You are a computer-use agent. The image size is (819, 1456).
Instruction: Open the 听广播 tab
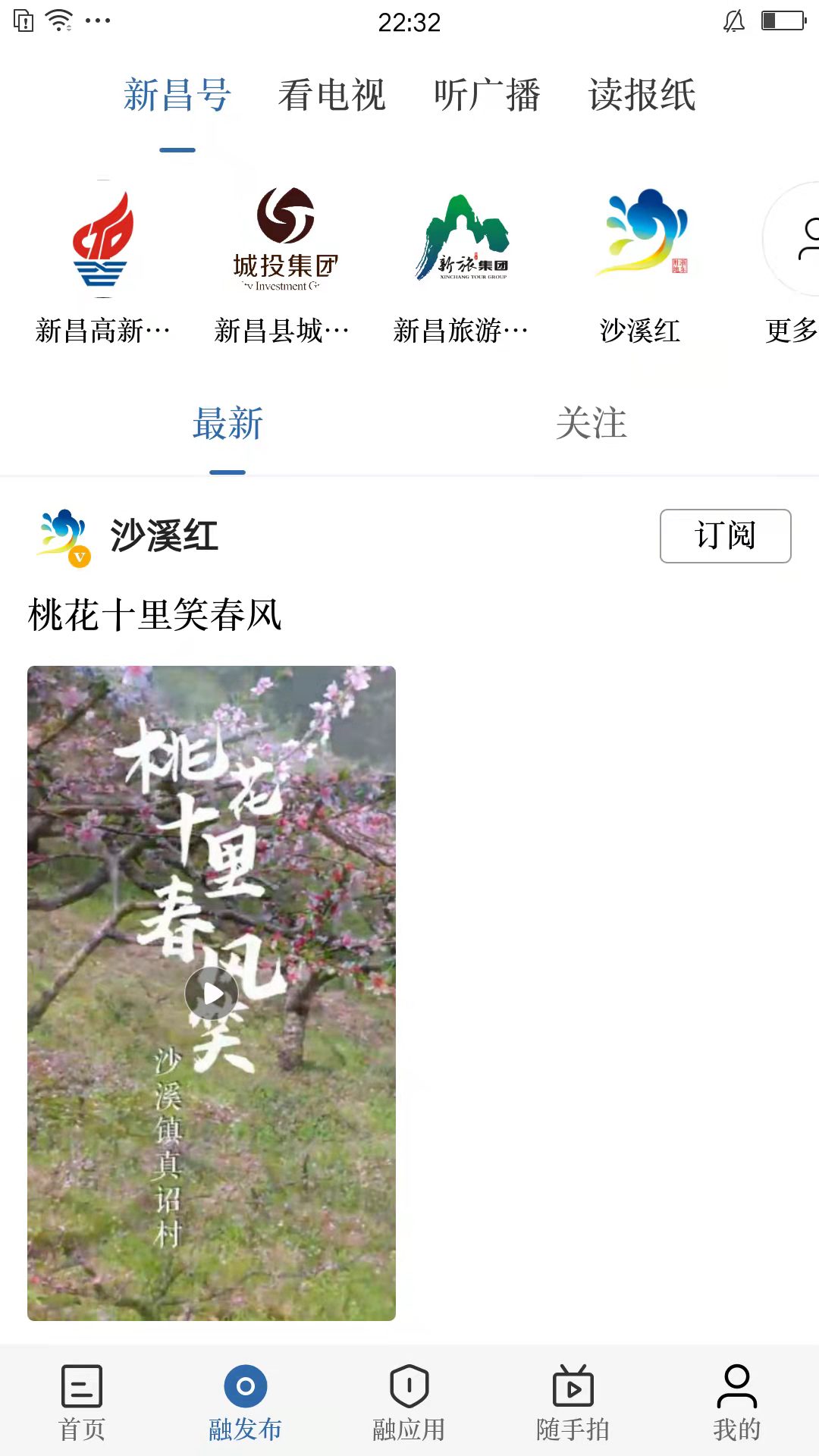[x=487, y=96]
